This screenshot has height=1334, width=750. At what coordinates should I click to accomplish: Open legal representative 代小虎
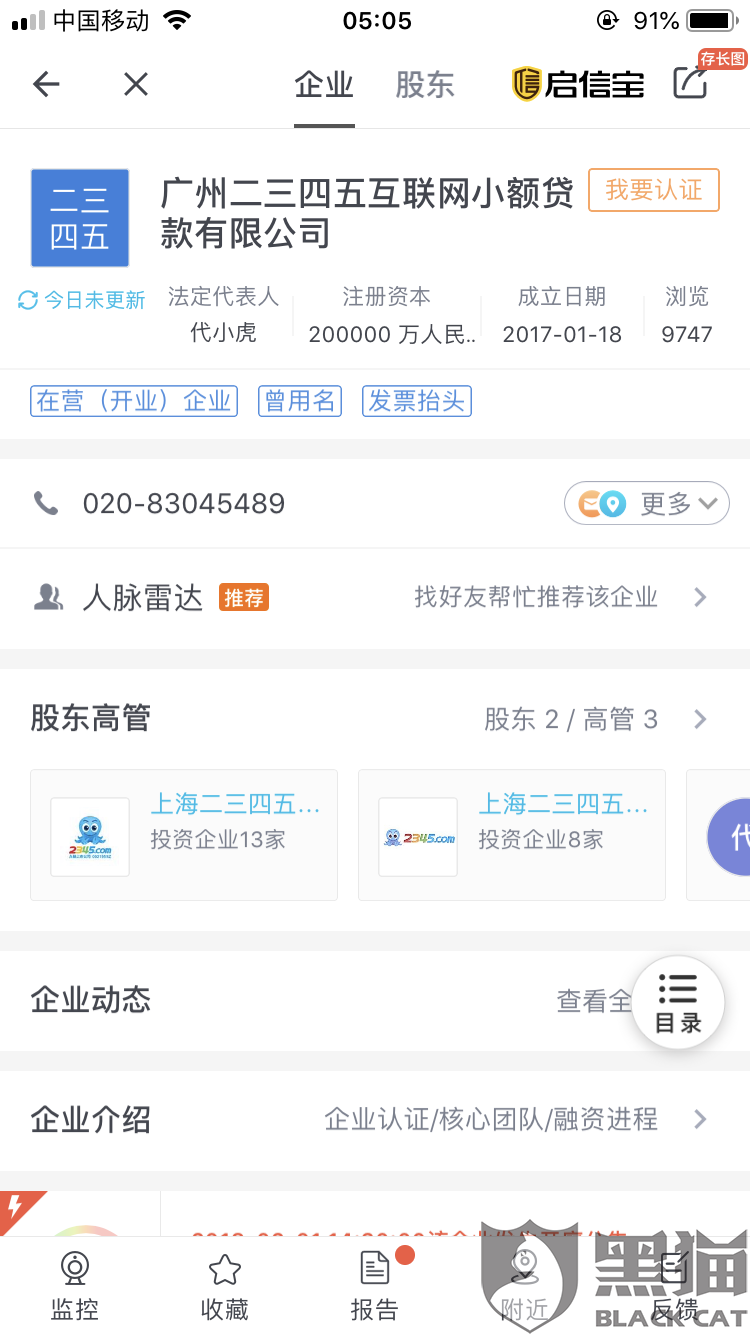tap(223, 333)
